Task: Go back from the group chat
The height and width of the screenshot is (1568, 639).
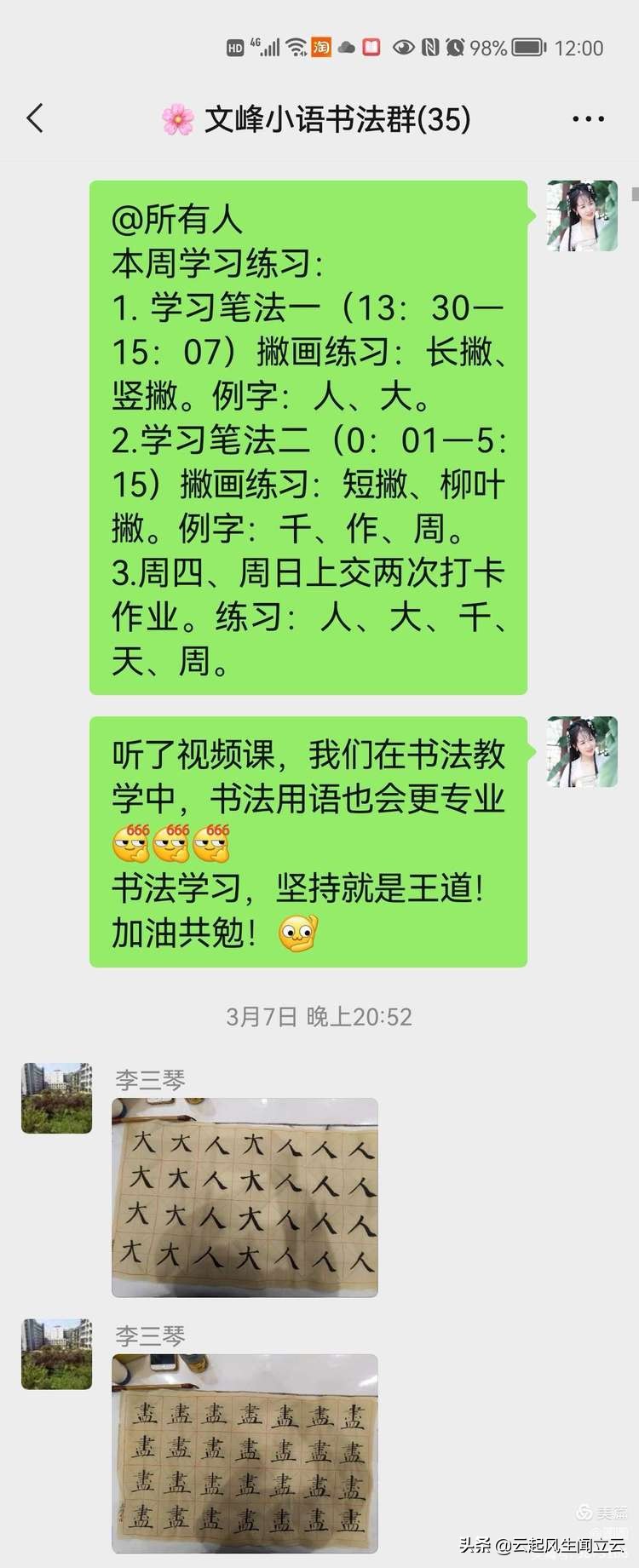Action: pyautogui.click(x=36, y=118)
